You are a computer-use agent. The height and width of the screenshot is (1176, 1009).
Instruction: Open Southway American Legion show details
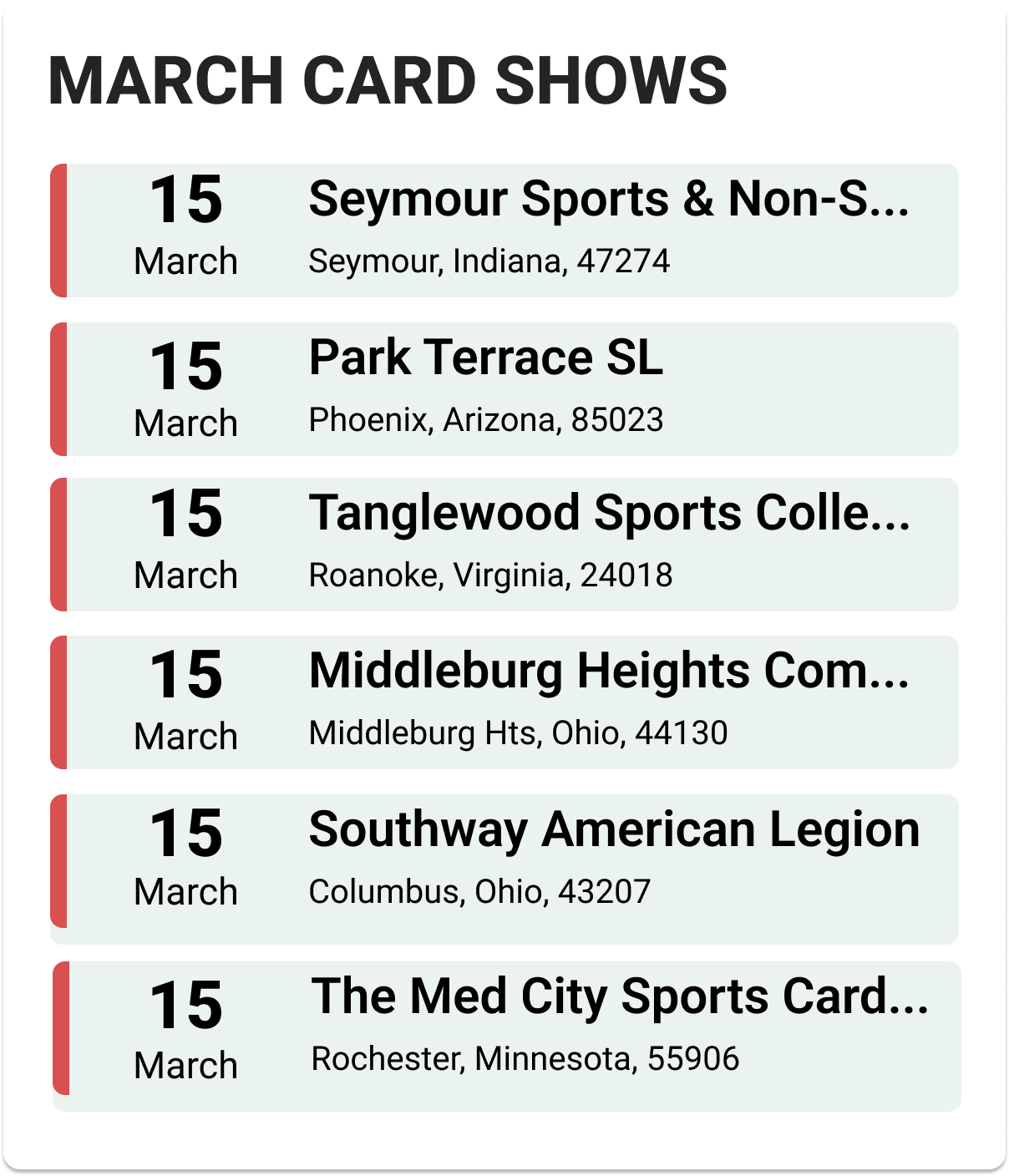614,830
